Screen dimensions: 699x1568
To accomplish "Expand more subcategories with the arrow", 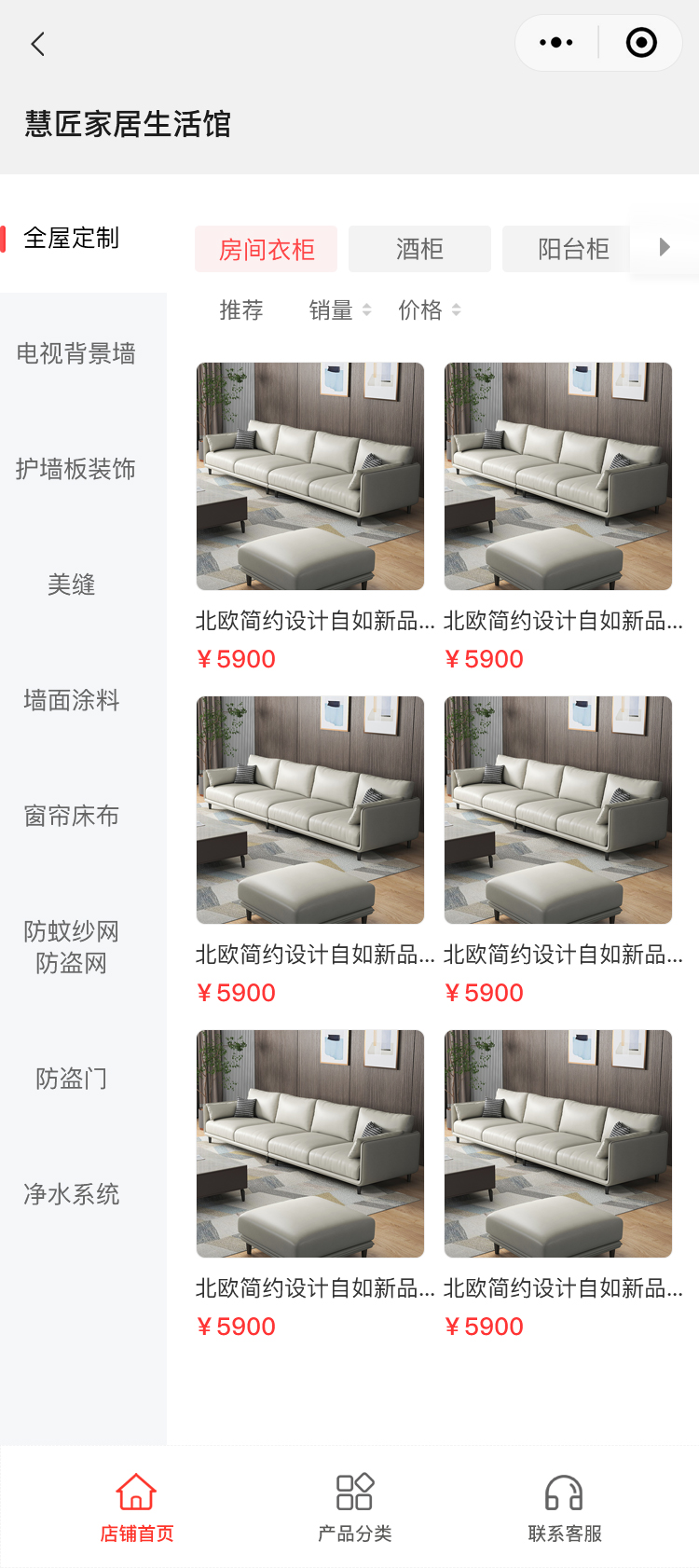I will [x=665, y=247].
